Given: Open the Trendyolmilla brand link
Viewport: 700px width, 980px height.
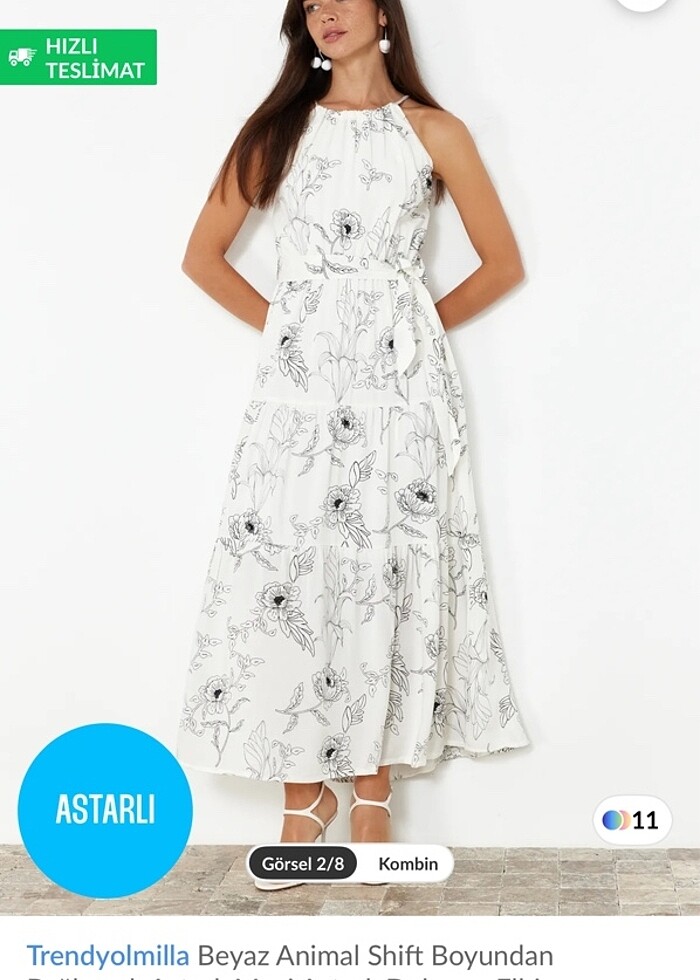Looking at the screenshot, I should (x=107, y=955).
